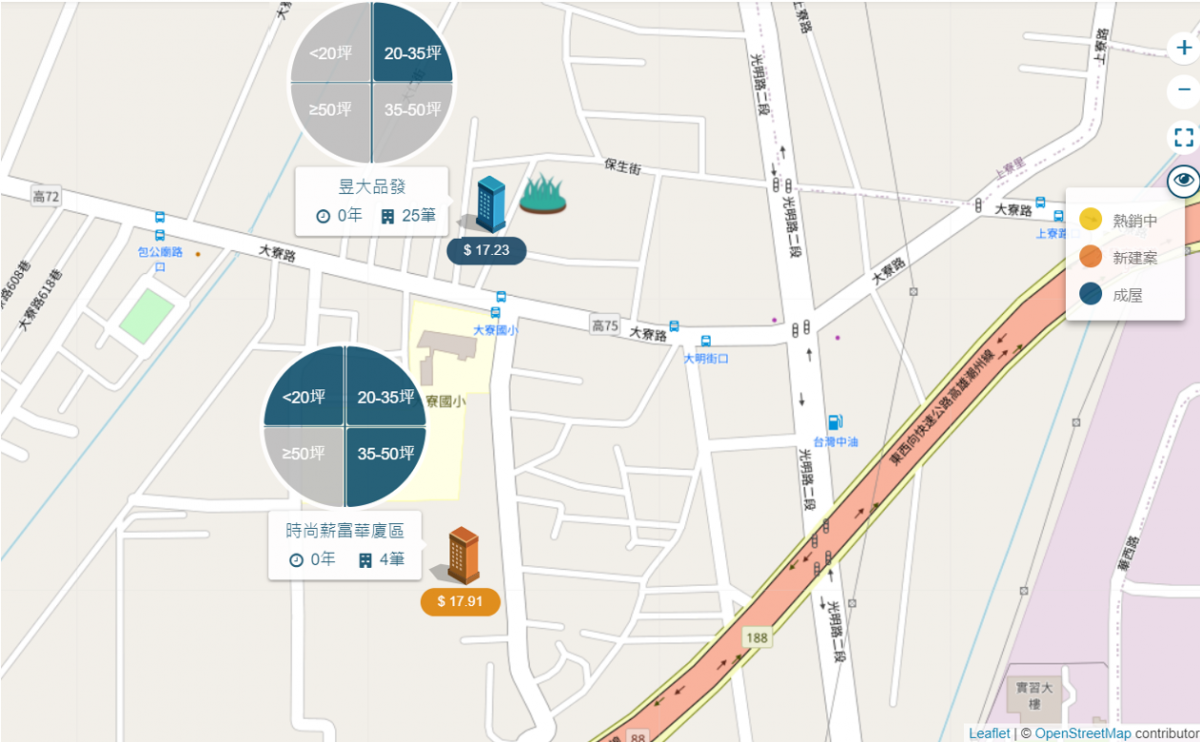
Task: Open the OpenStreetMap contributors link
Action: tap(1082, 734)
